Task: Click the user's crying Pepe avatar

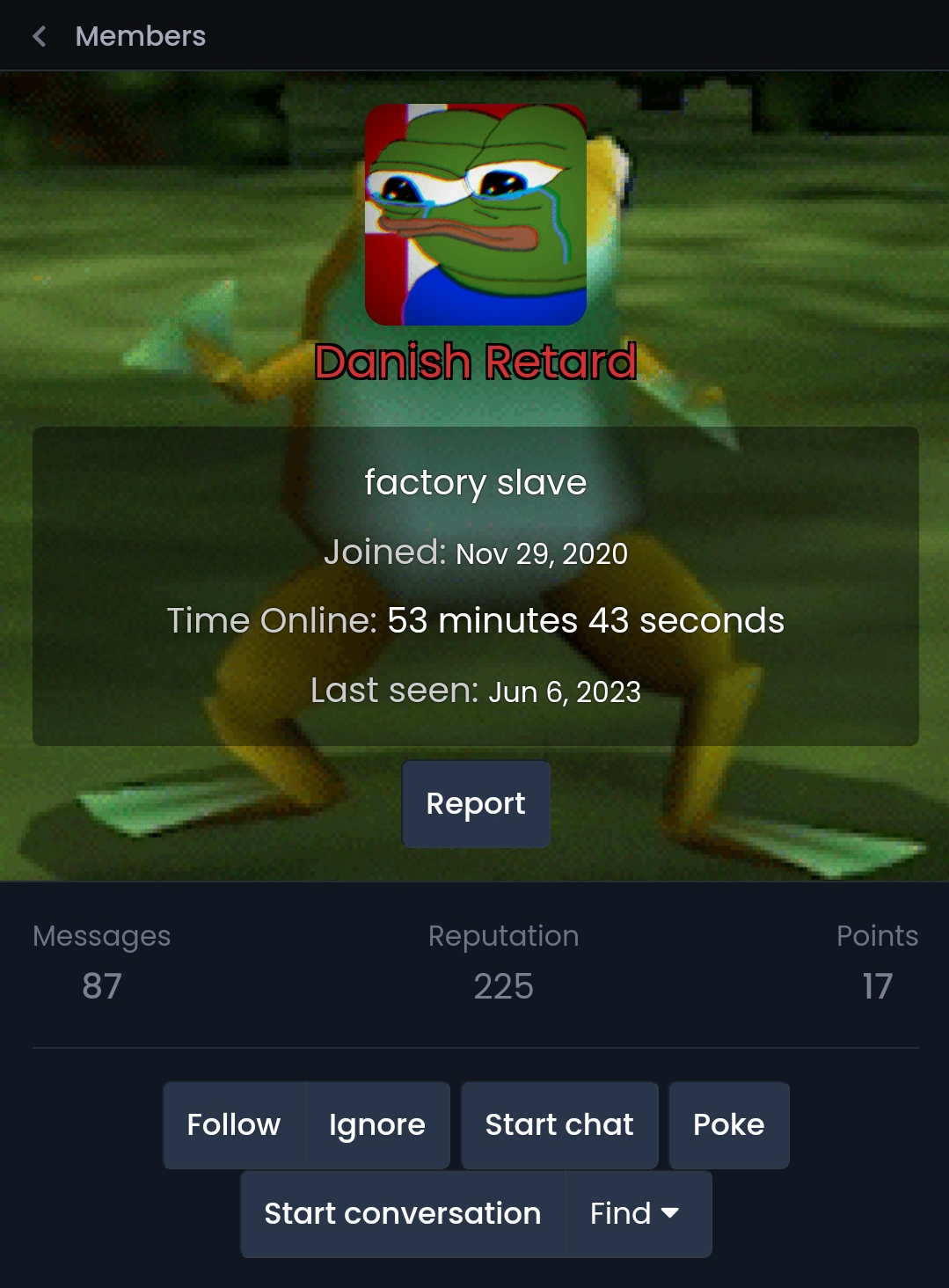Action: (x=474, y=214)
